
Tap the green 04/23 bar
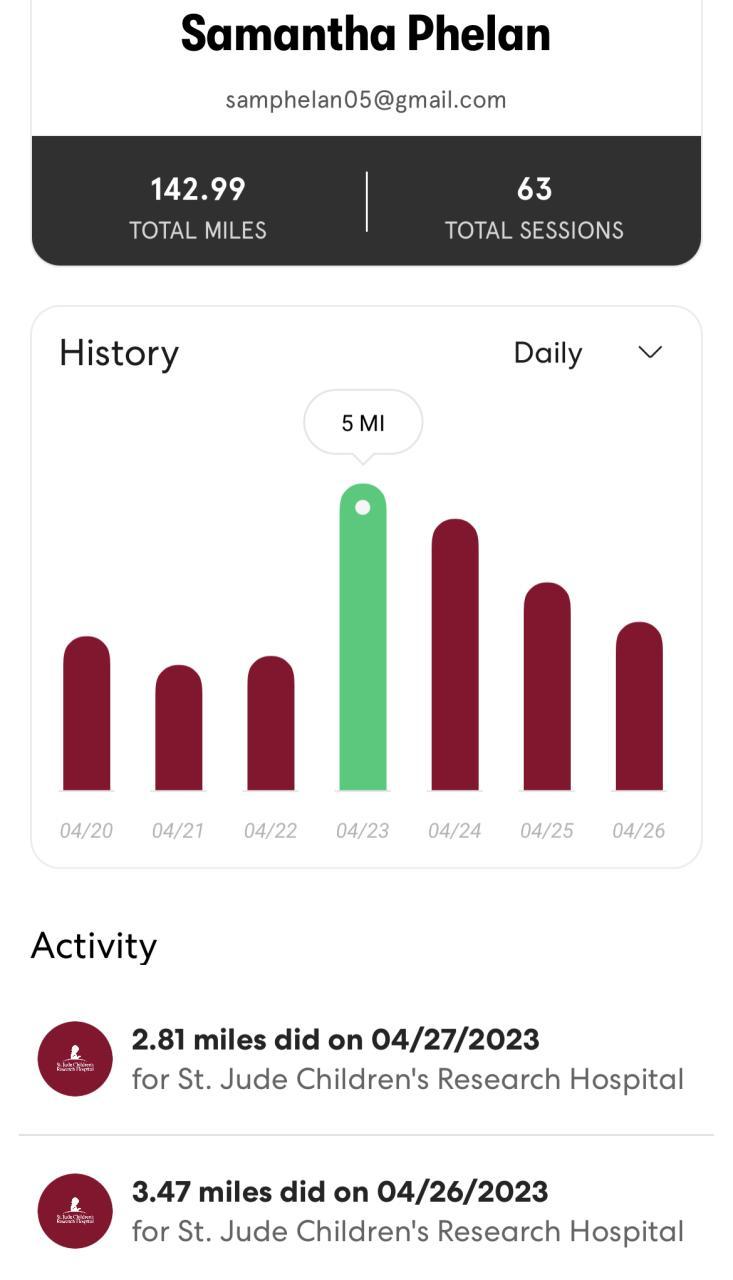(x=363, y=640)
